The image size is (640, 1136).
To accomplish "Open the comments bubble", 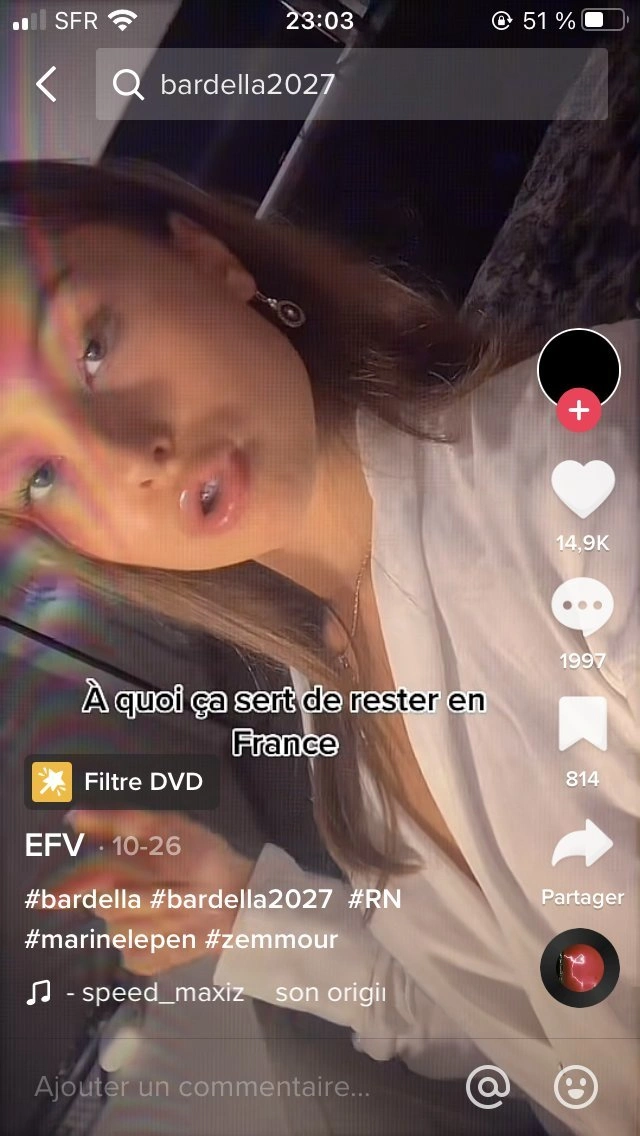I will click(582, 607).
